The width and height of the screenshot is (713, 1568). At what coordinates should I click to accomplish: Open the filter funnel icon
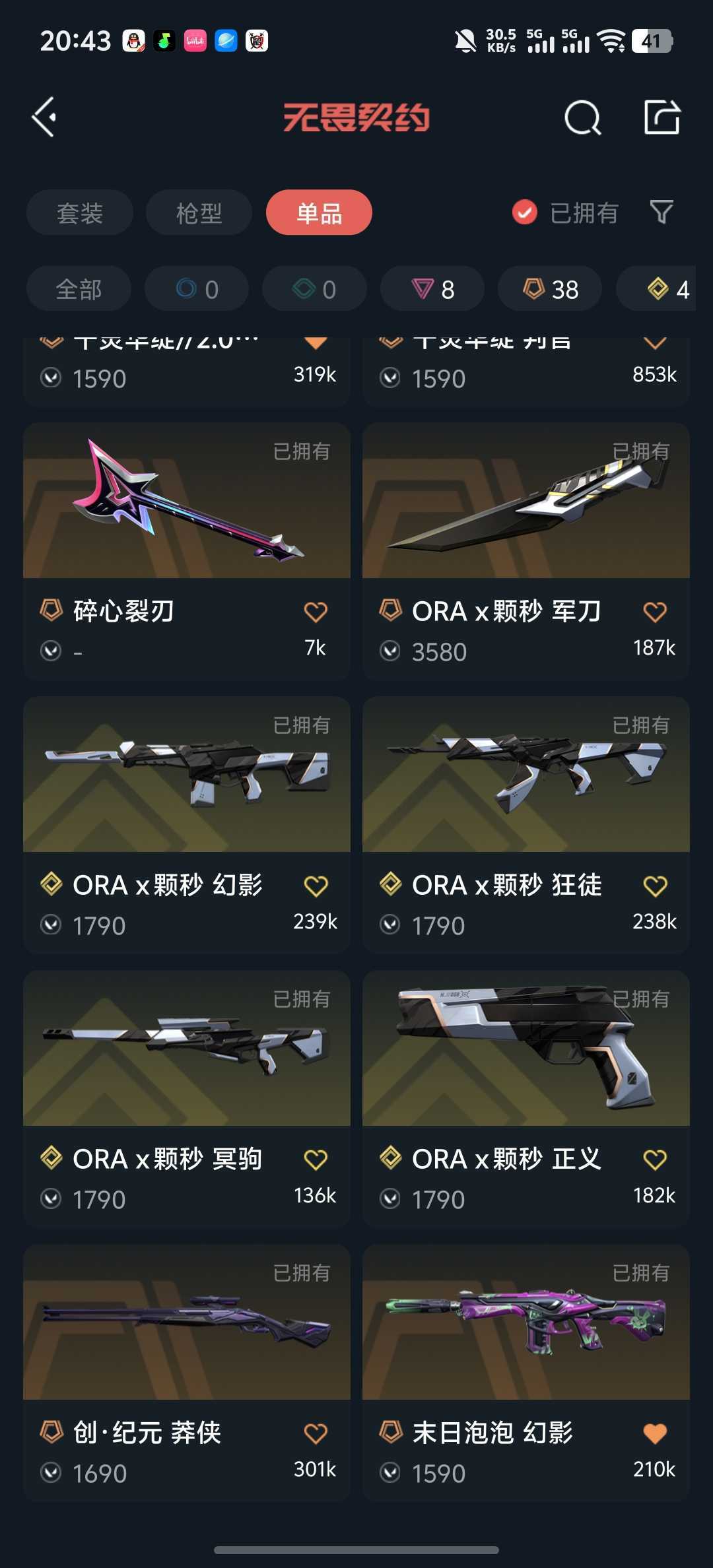point(662,212)
